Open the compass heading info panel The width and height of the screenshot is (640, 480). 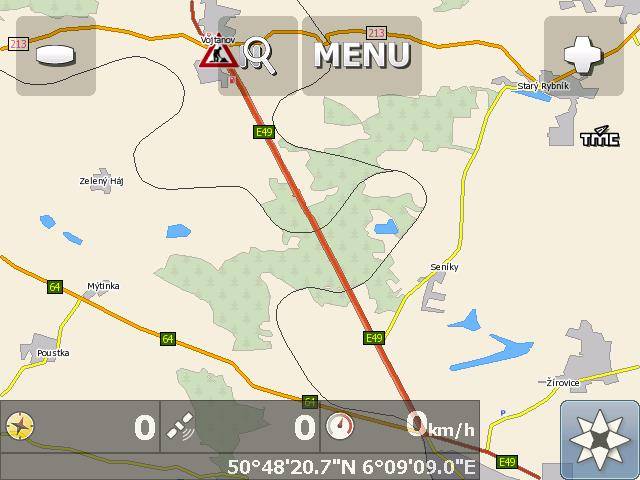[x=80, y=427]
